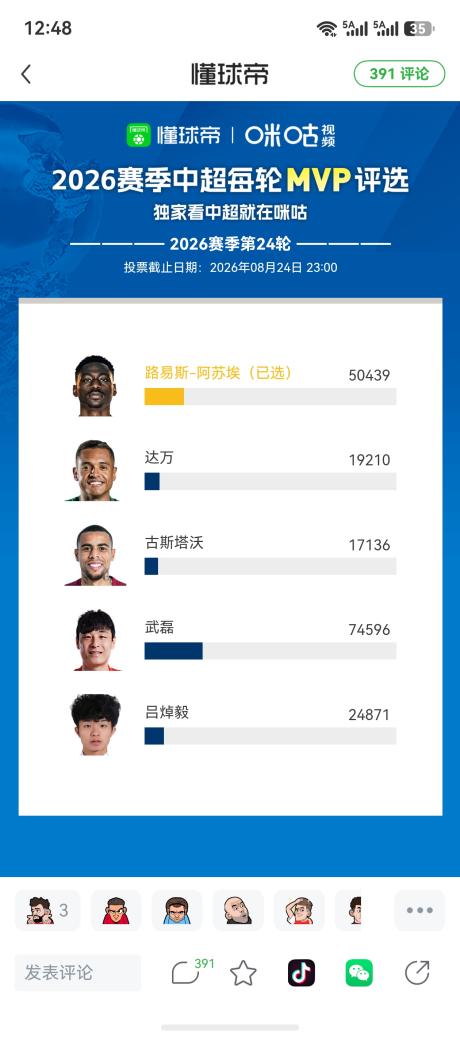Screen dimensions: 460x1038
Task: Select the 达万 vote row
Action: click(234, 470)
